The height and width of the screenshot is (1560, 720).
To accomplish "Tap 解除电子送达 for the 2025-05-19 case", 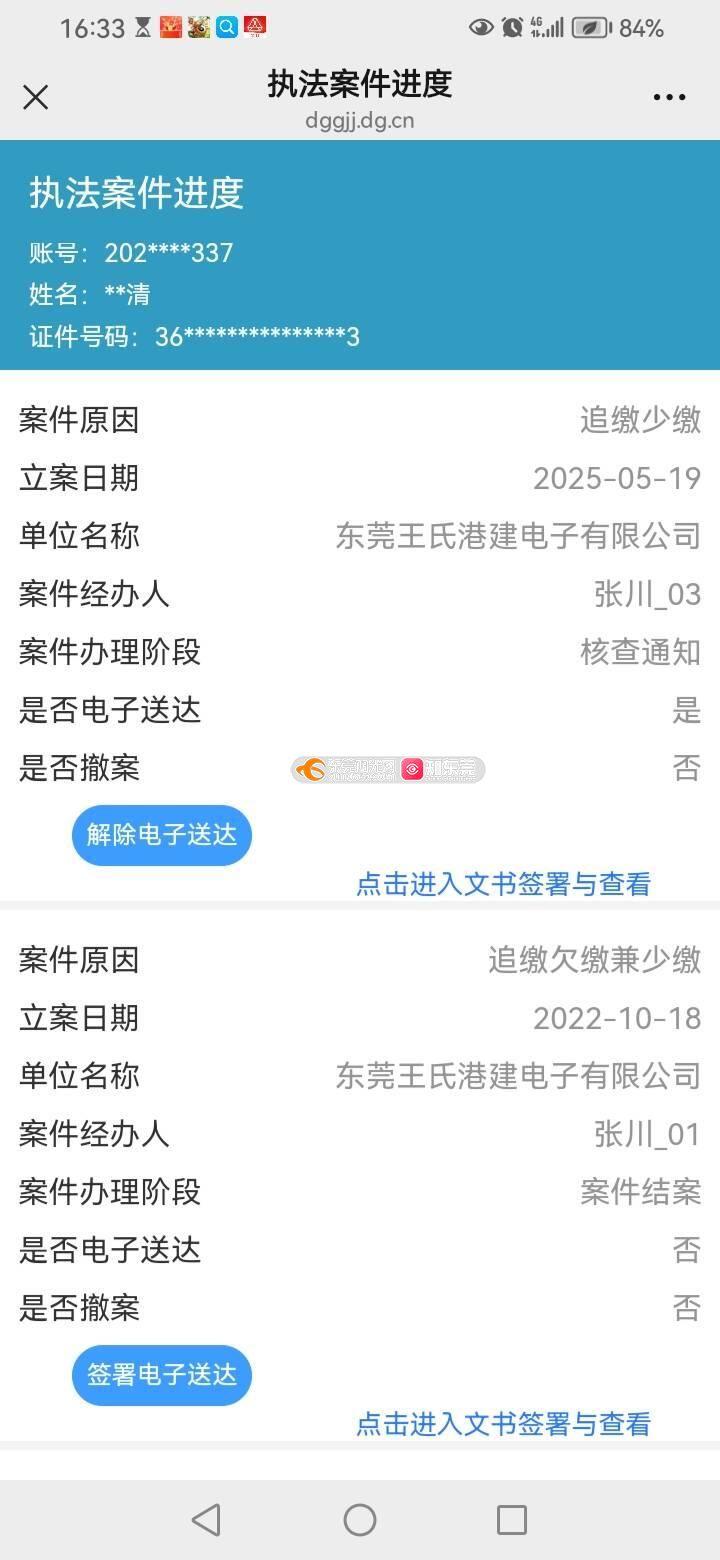I will coord(161,835).
